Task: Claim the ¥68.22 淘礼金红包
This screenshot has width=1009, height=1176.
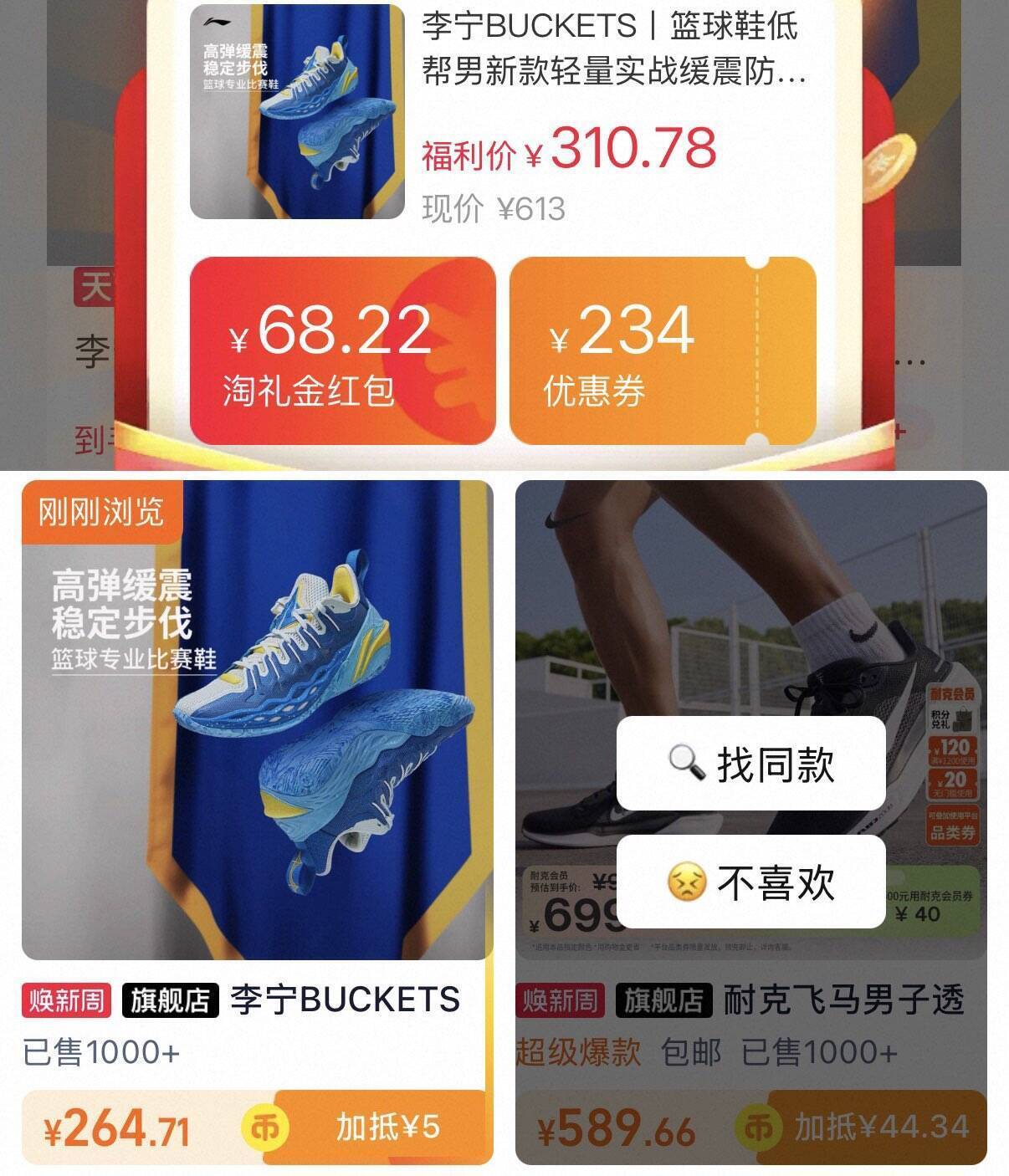Action: click(342, 350)
